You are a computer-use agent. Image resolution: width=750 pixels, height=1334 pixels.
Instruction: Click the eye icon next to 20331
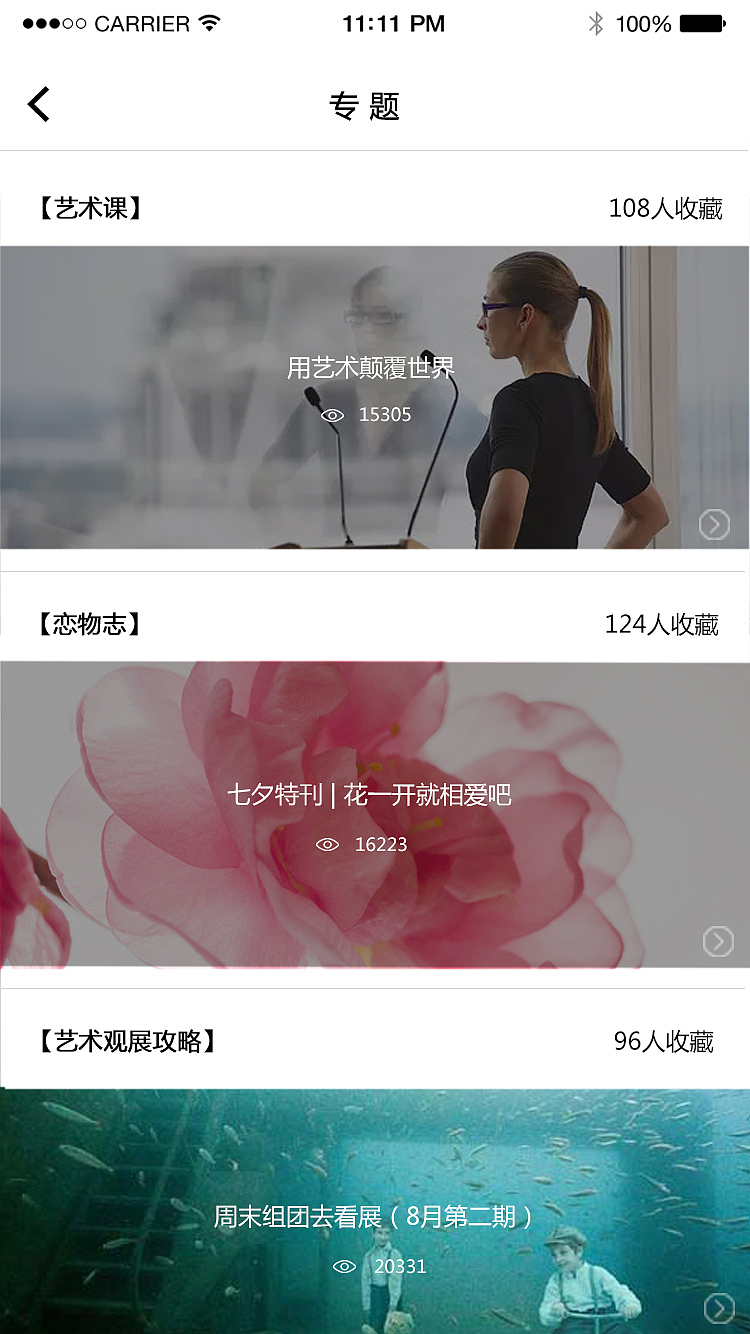tap(343, 1266)
